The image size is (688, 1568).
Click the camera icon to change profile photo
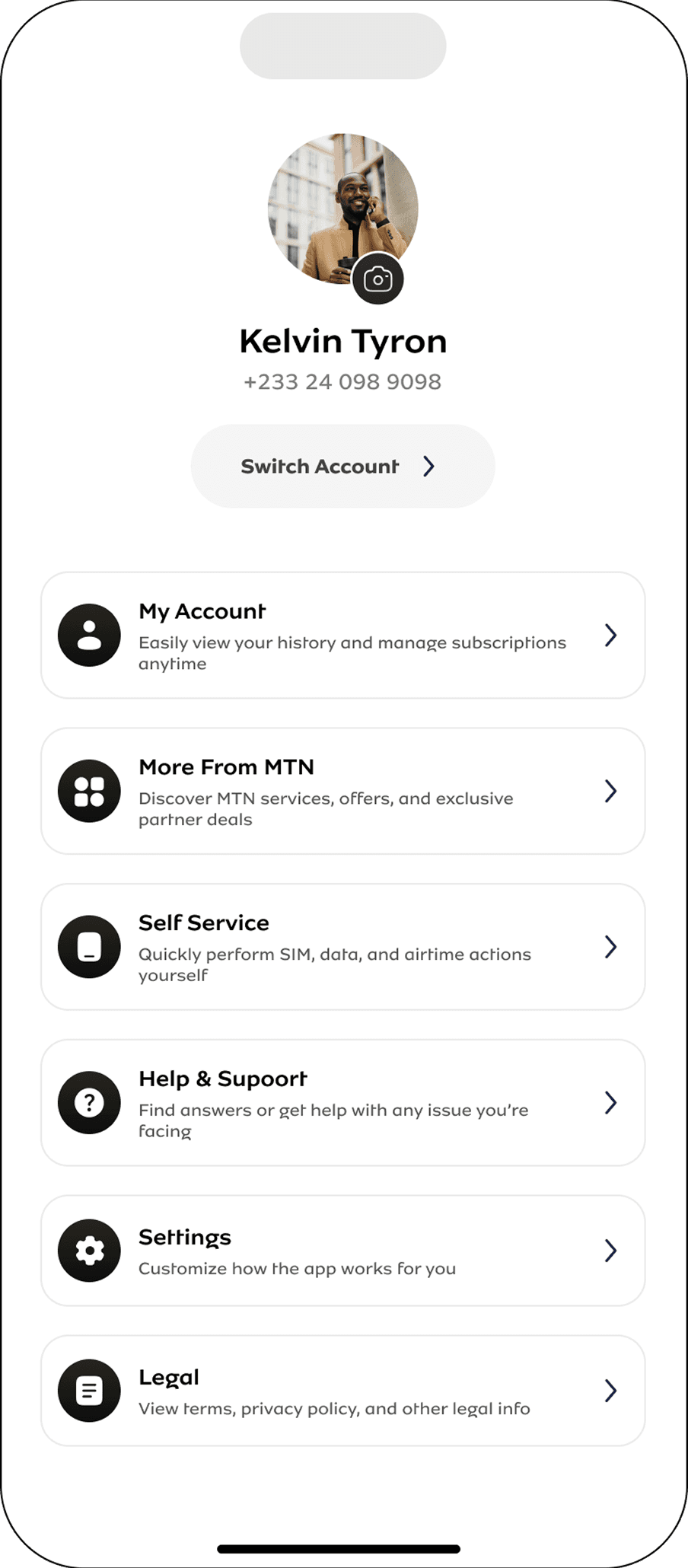[x=378, y=279]
